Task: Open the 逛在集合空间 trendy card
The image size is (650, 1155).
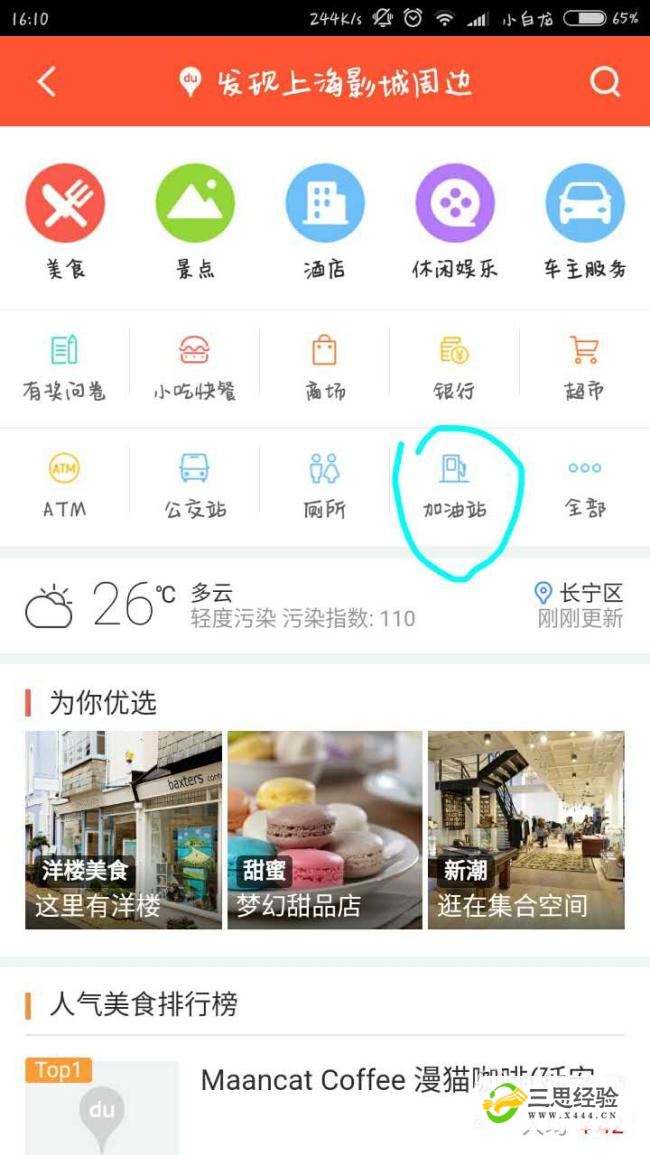Action: pos(526,830)
